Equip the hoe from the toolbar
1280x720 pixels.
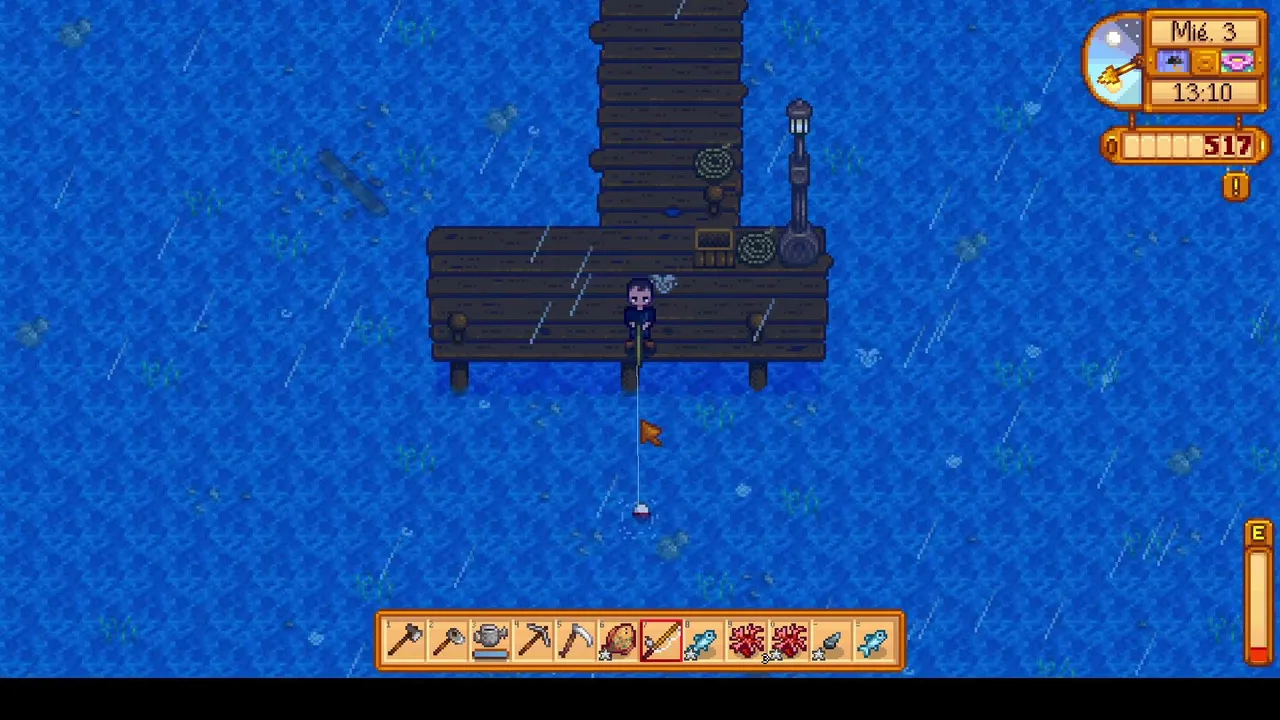[448, 640]
